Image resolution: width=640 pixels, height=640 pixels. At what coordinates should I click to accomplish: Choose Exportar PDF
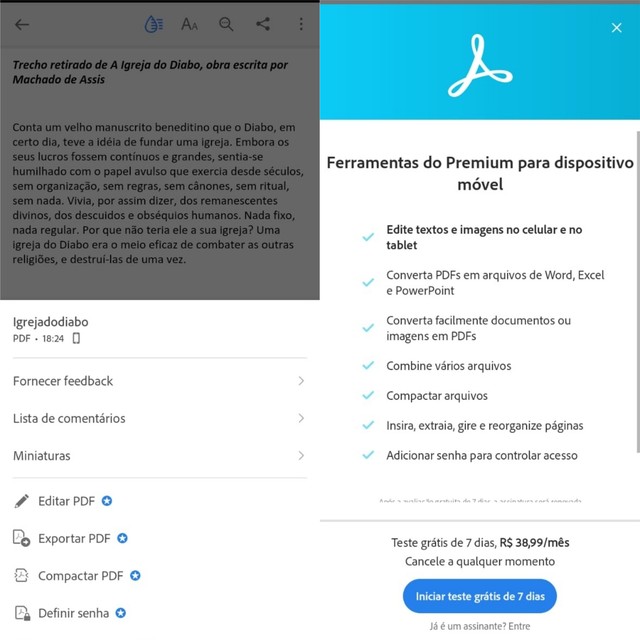click(x=74, y=538)
